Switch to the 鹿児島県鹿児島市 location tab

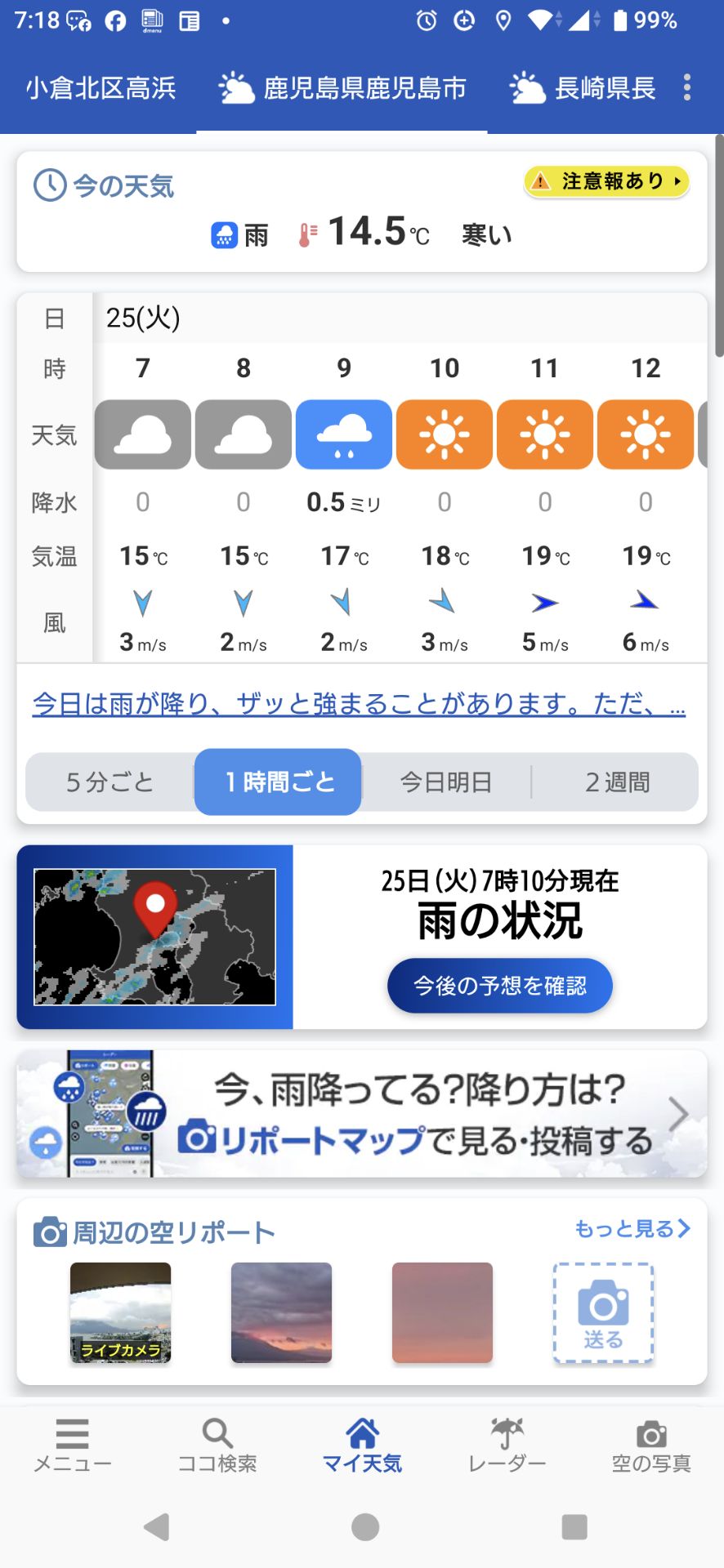tap(343, 88)
